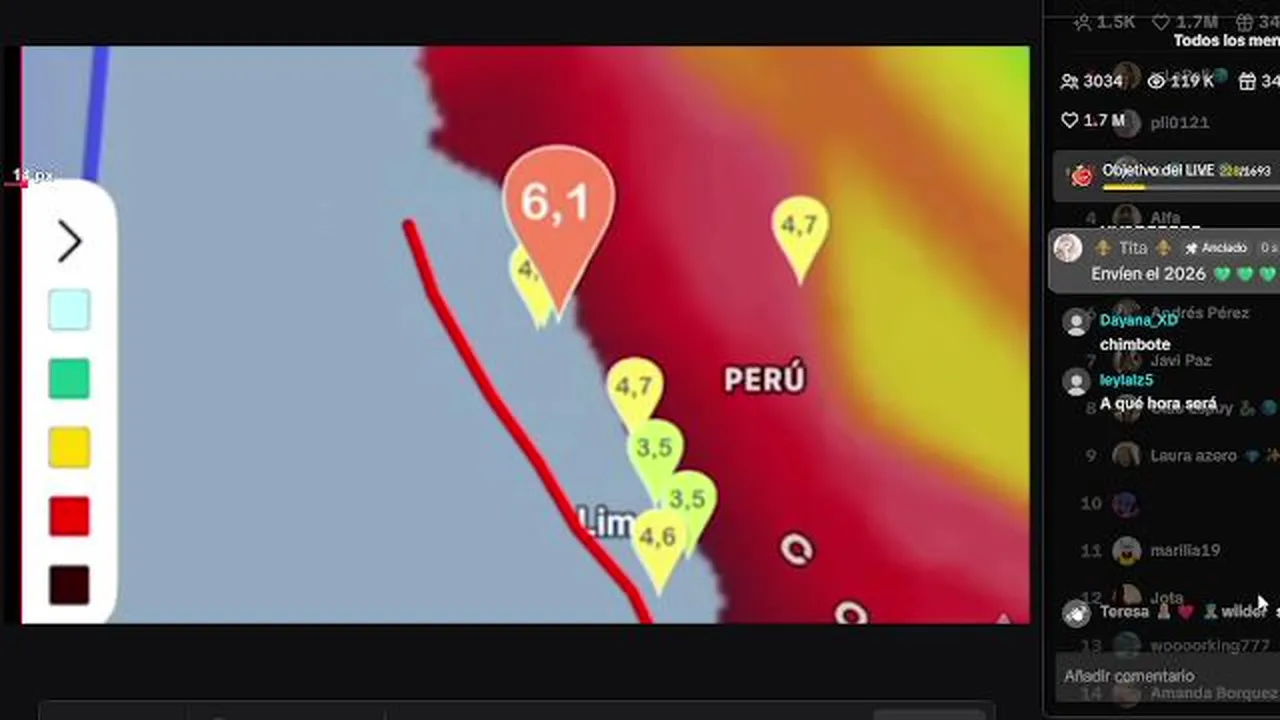1280x720 pixels.
Task: Pick the dark maroon color swatch
Action: [x=69, y=585]
